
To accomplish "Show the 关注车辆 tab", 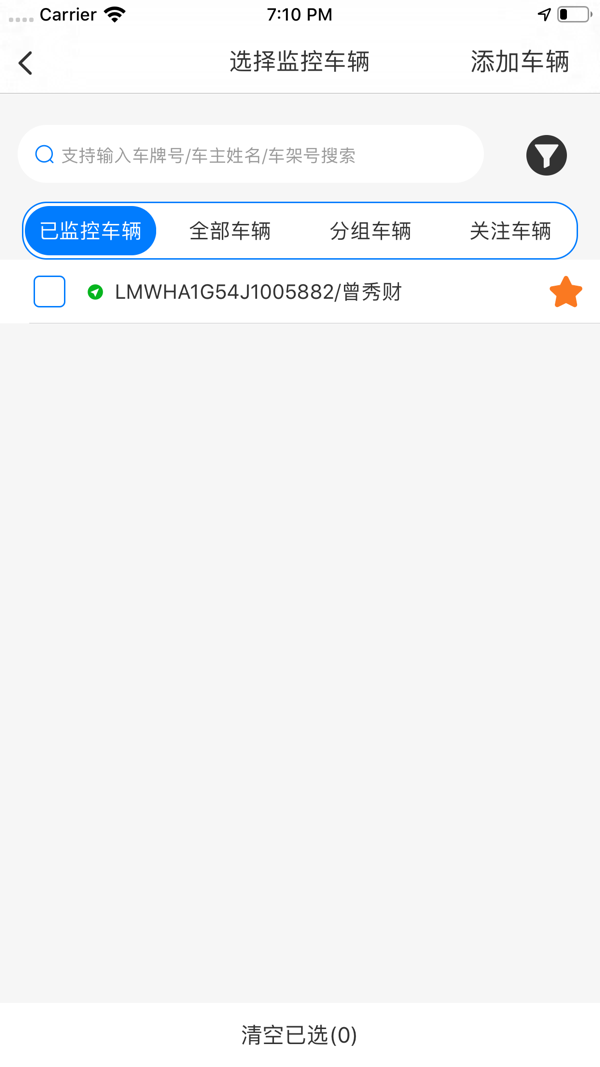I will [x=510, y=231].
